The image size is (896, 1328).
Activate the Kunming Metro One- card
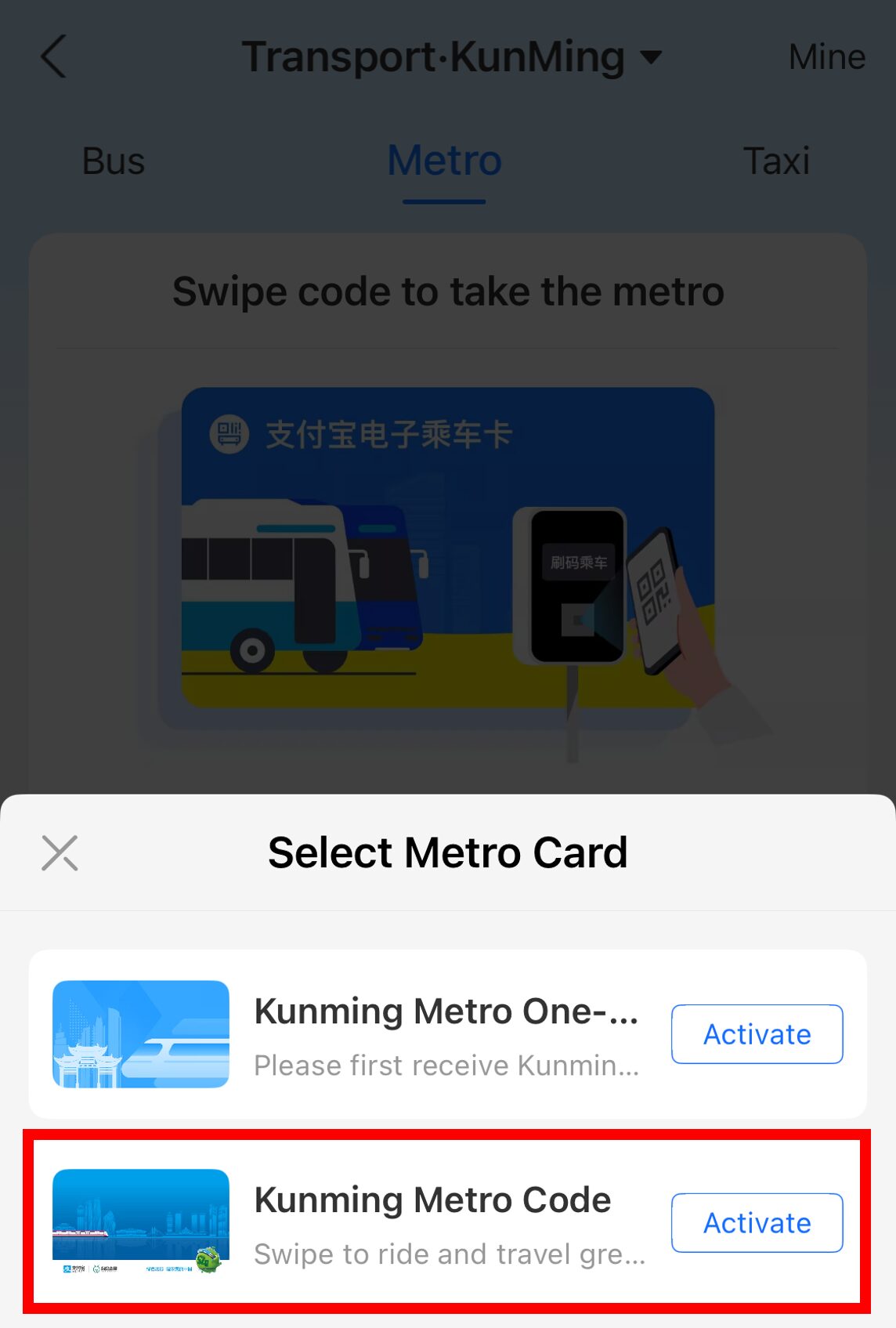point(757,1034)
